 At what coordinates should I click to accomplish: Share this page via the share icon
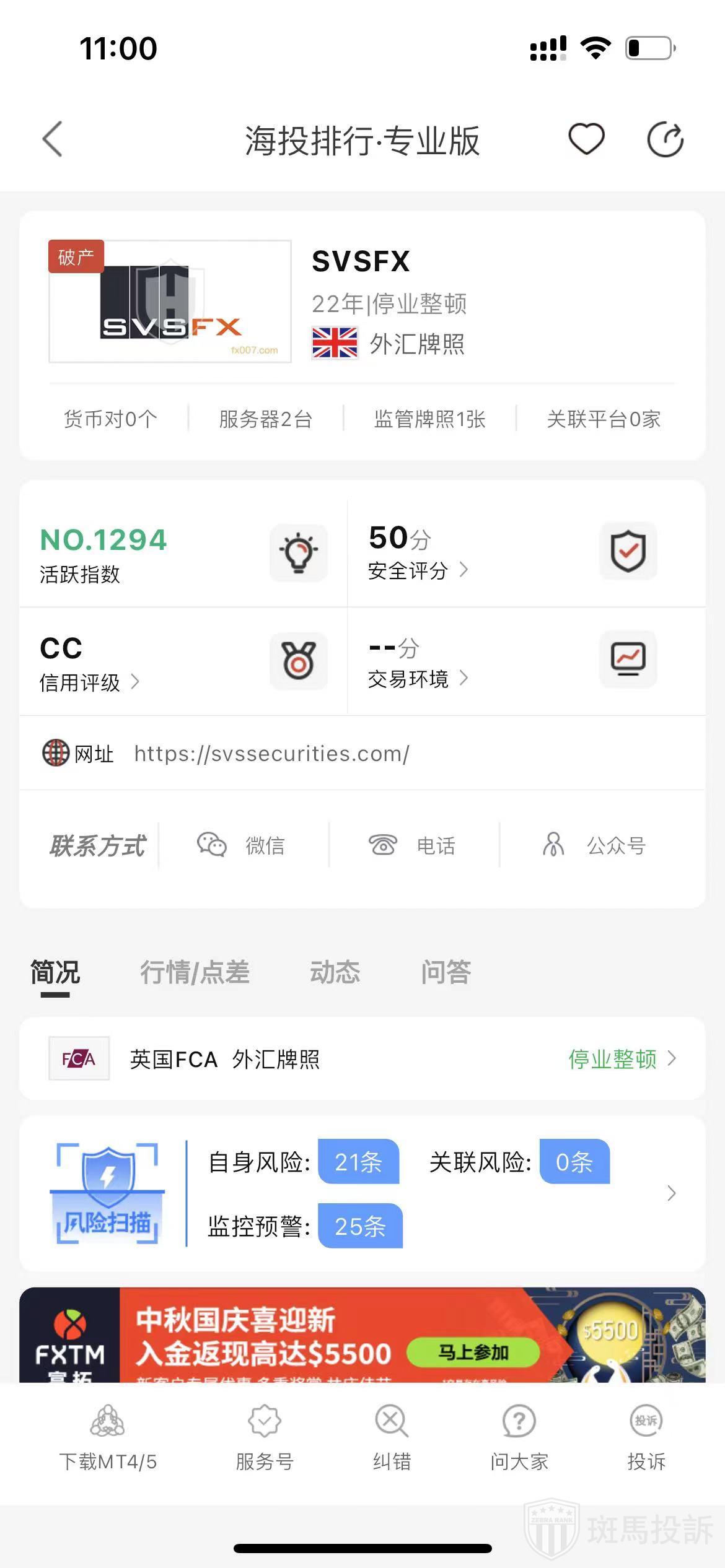click(x=665, y=139)
